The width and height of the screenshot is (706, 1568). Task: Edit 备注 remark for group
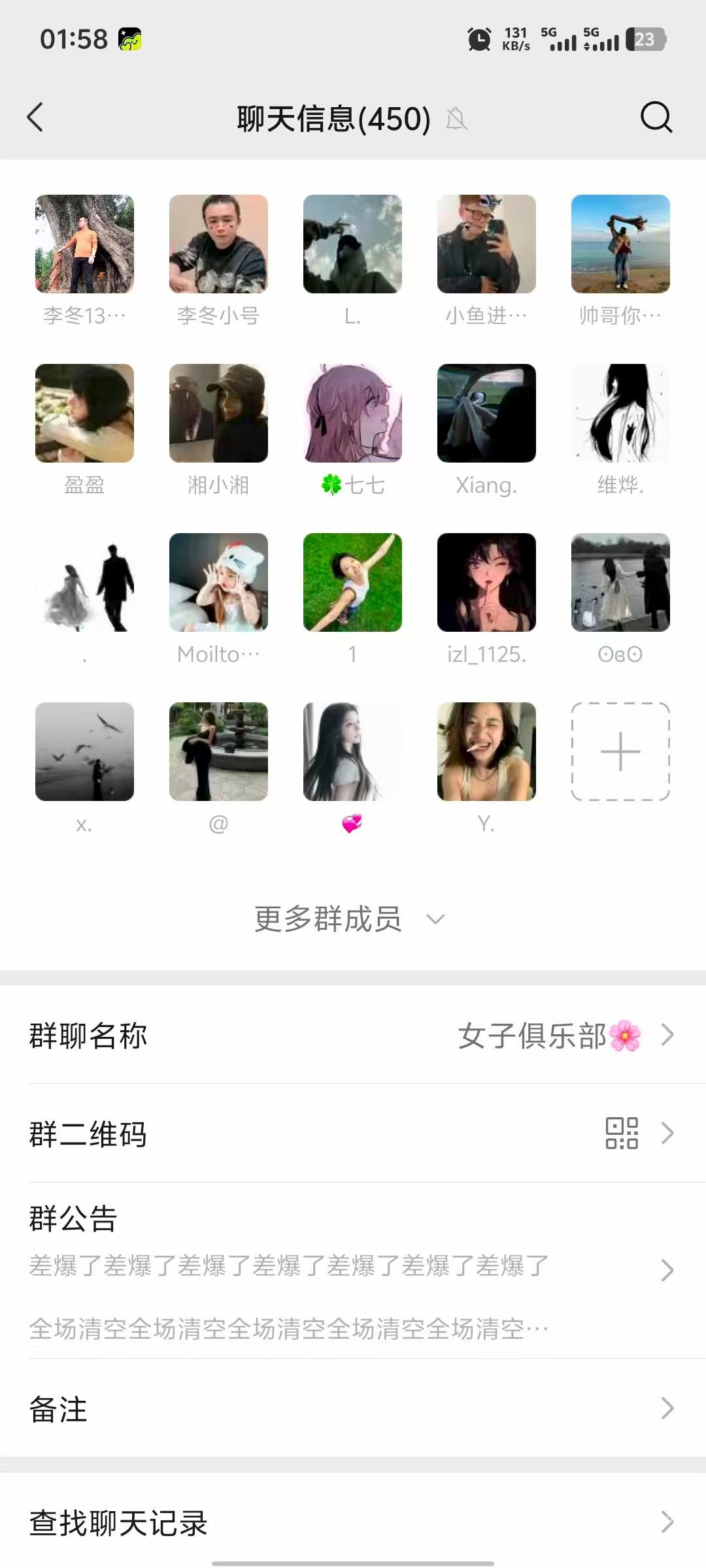353,1409
